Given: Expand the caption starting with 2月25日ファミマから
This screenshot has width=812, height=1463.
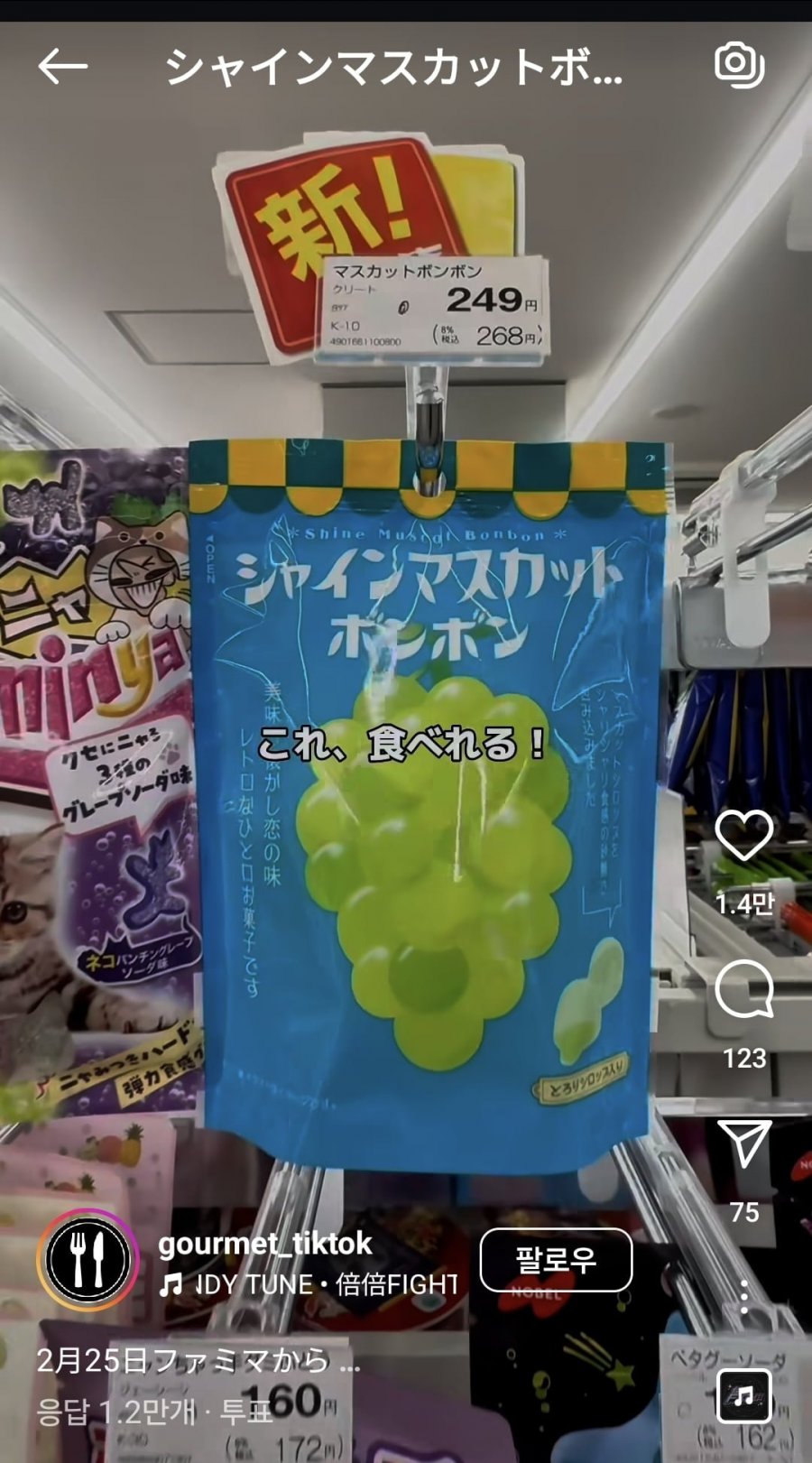Looking at the screenshot, I should (x=198, y=1361).
